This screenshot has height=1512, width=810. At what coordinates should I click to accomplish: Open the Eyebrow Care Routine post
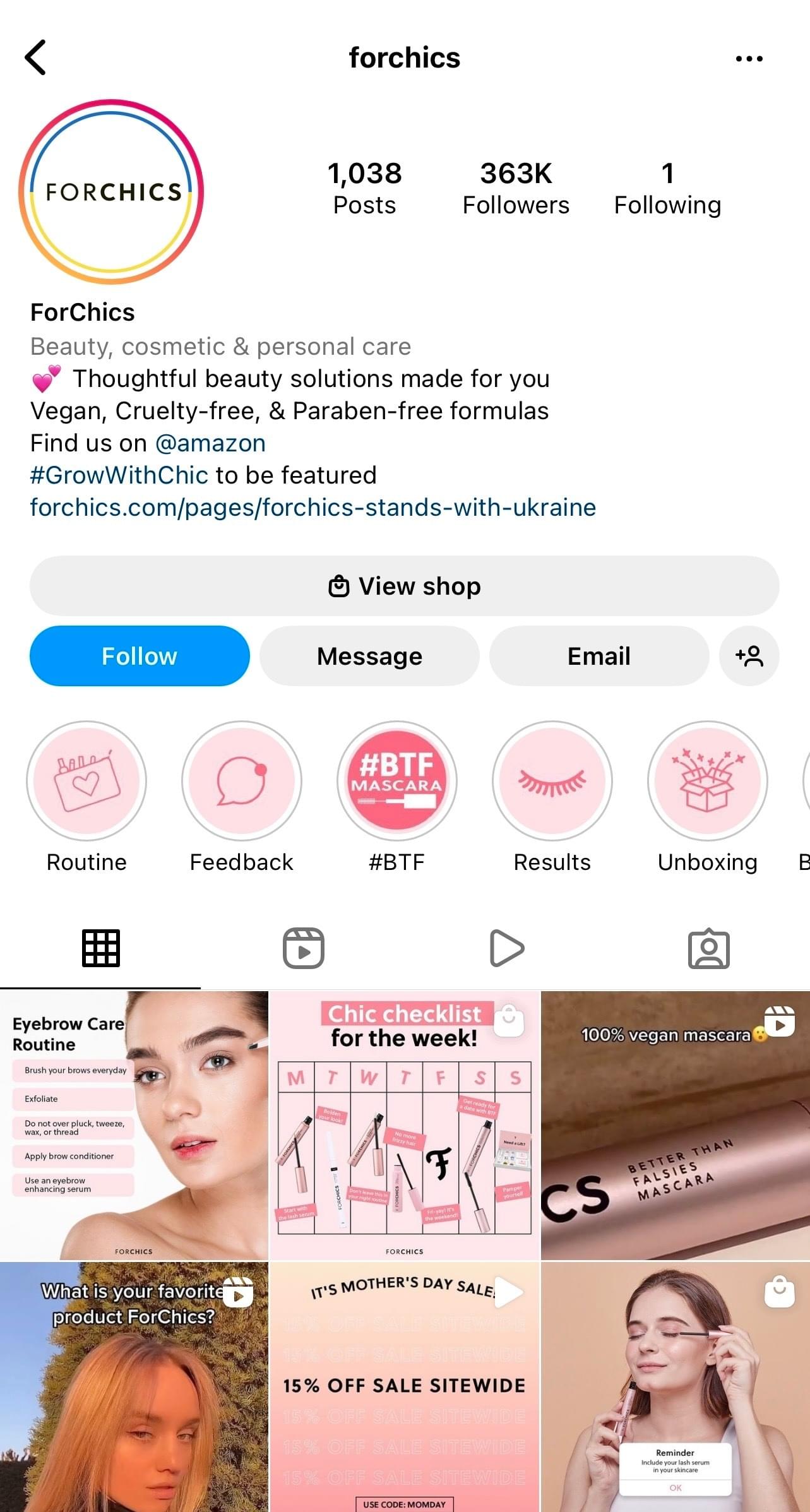(134, 1125)
